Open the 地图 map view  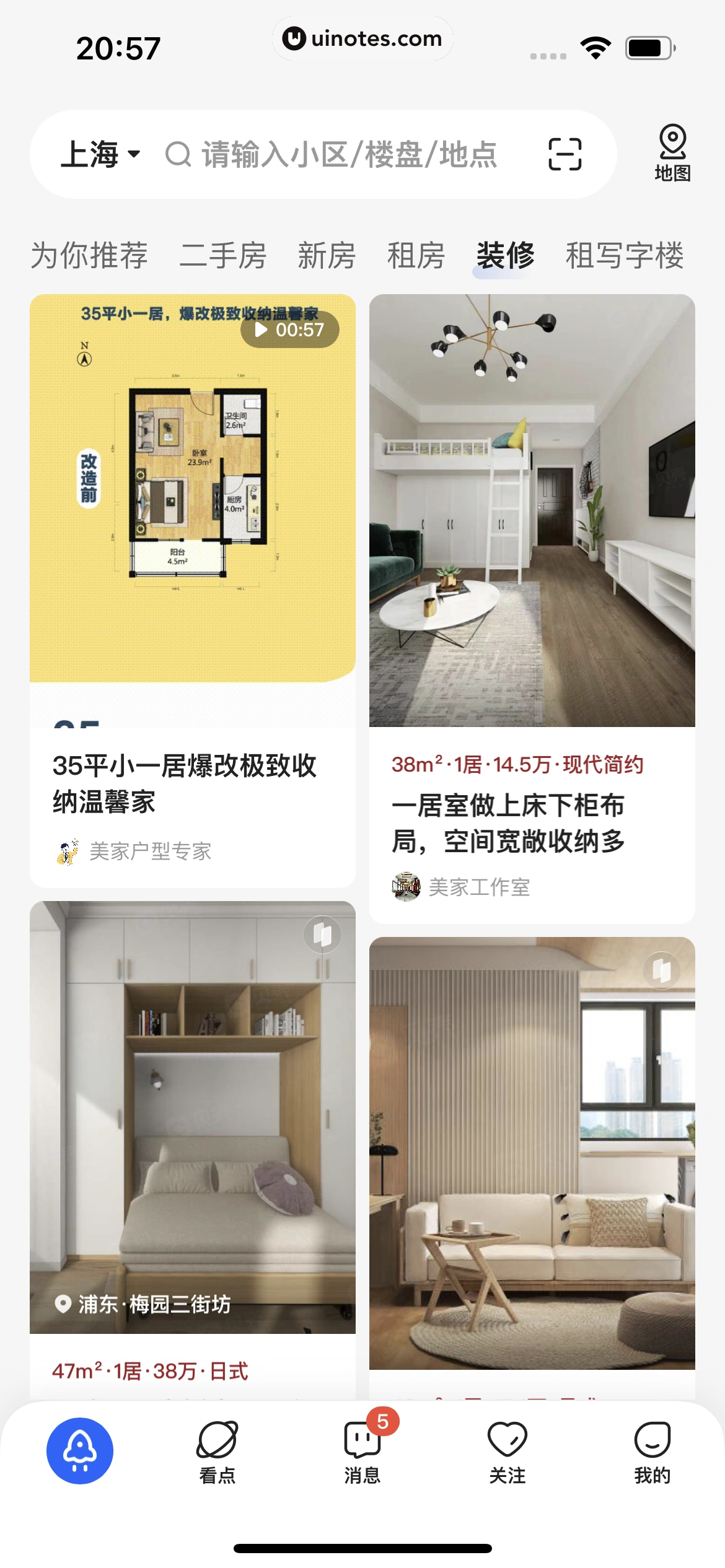pyautogui.click(x=672, y=153)
